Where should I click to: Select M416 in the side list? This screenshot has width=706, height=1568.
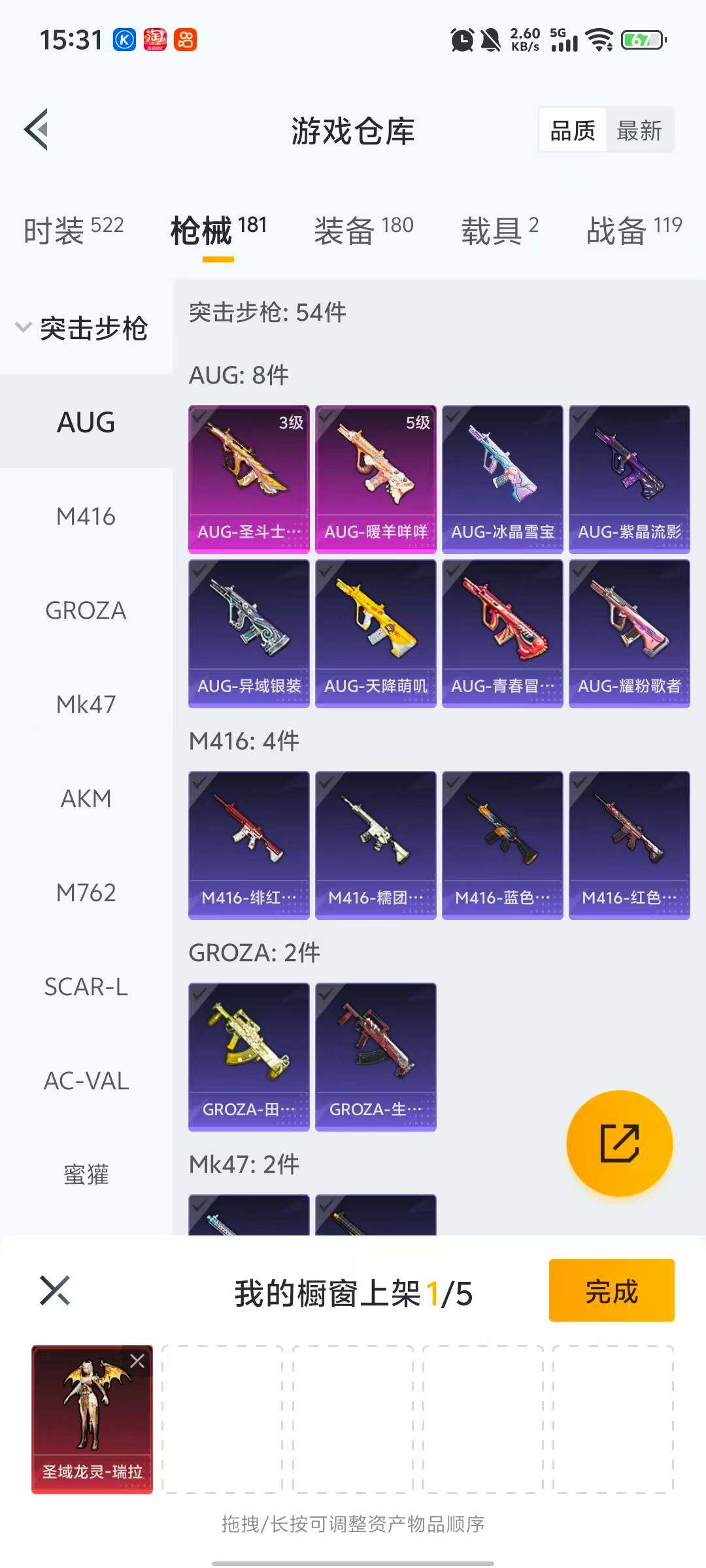pyautogui.click(x=86, y=516)
